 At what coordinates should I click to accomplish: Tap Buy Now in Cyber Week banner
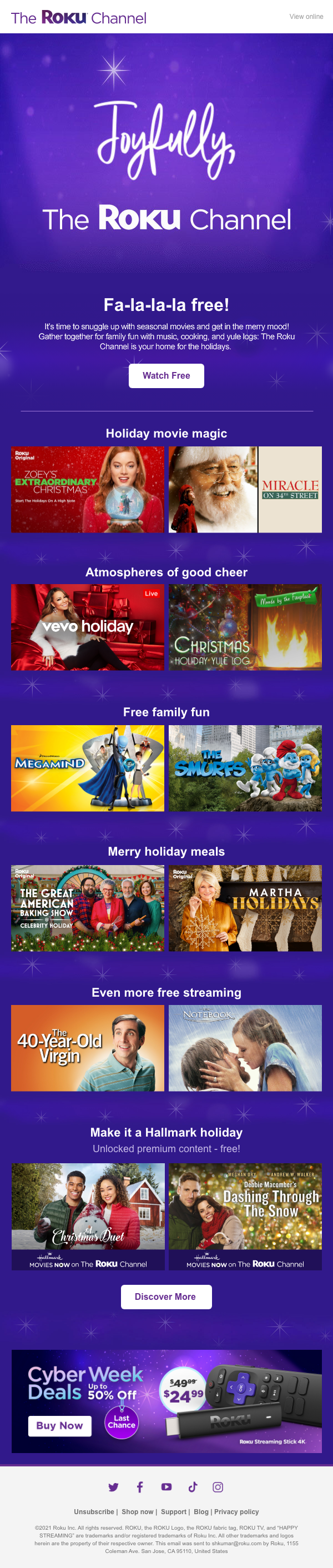[x=59, y=1425]
